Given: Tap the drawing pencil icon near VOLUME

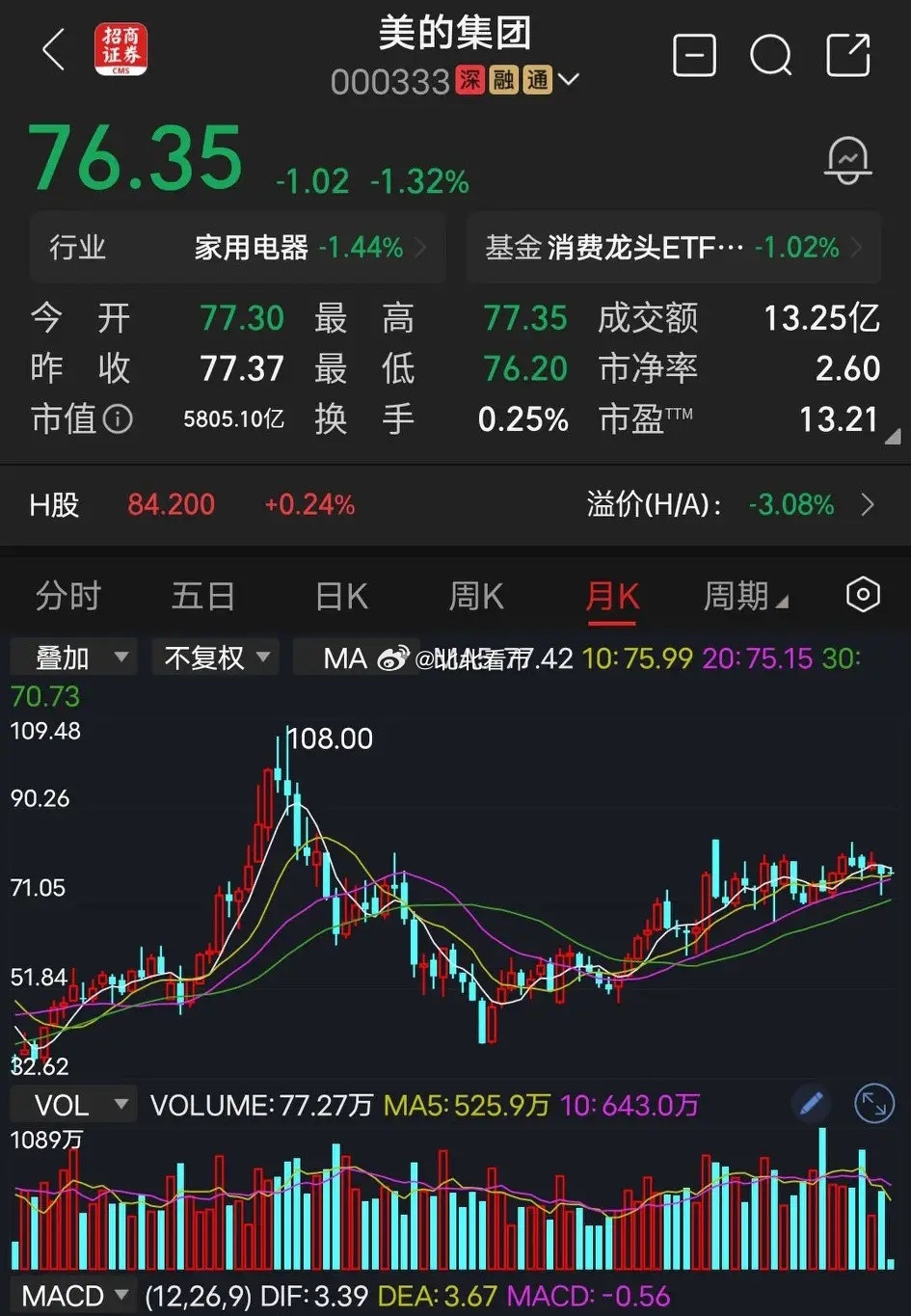Looking at the screenshot, I should (811, 1104).
